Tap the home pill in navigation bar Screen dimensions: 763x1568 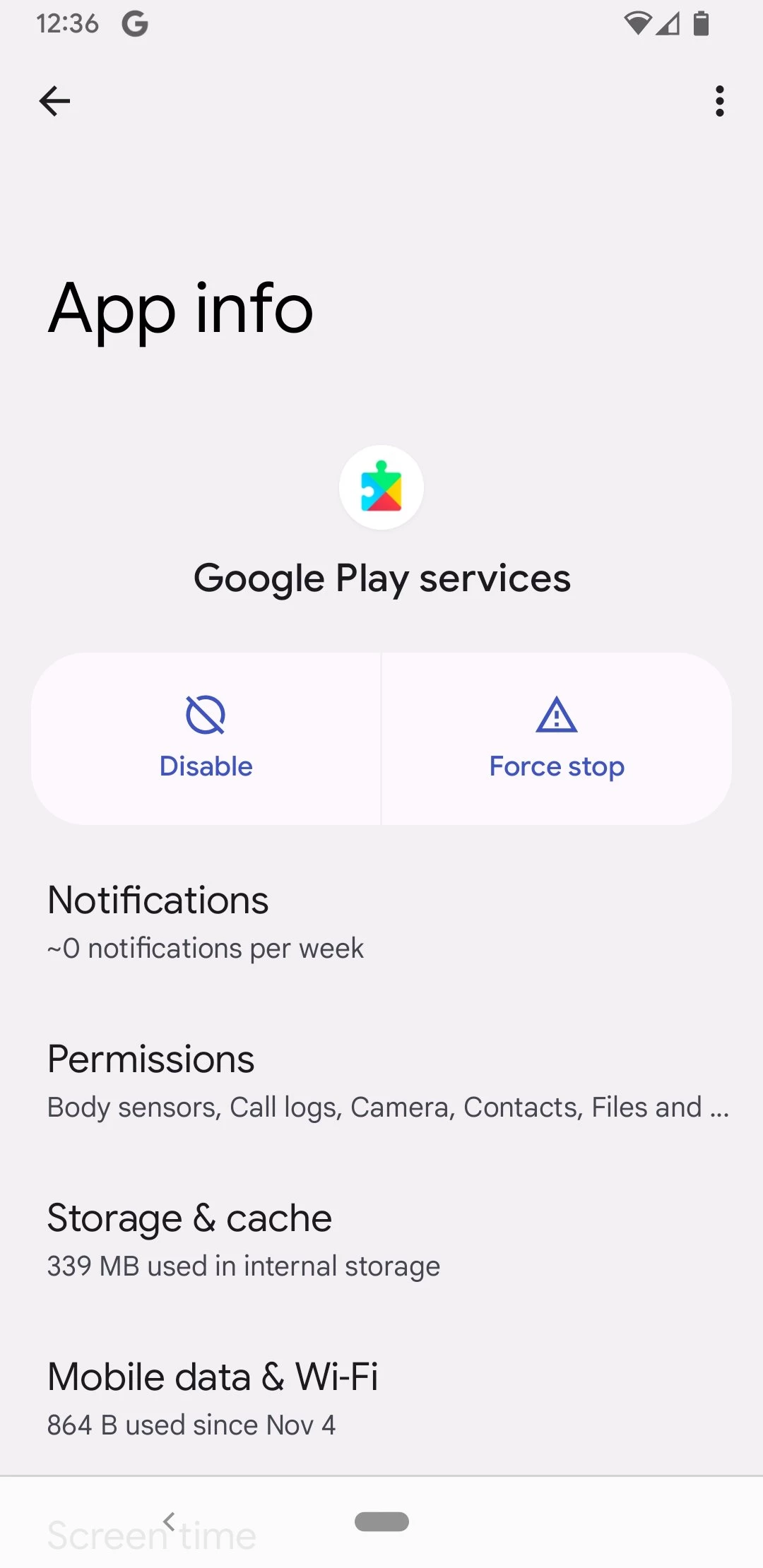pos(381,1521)
